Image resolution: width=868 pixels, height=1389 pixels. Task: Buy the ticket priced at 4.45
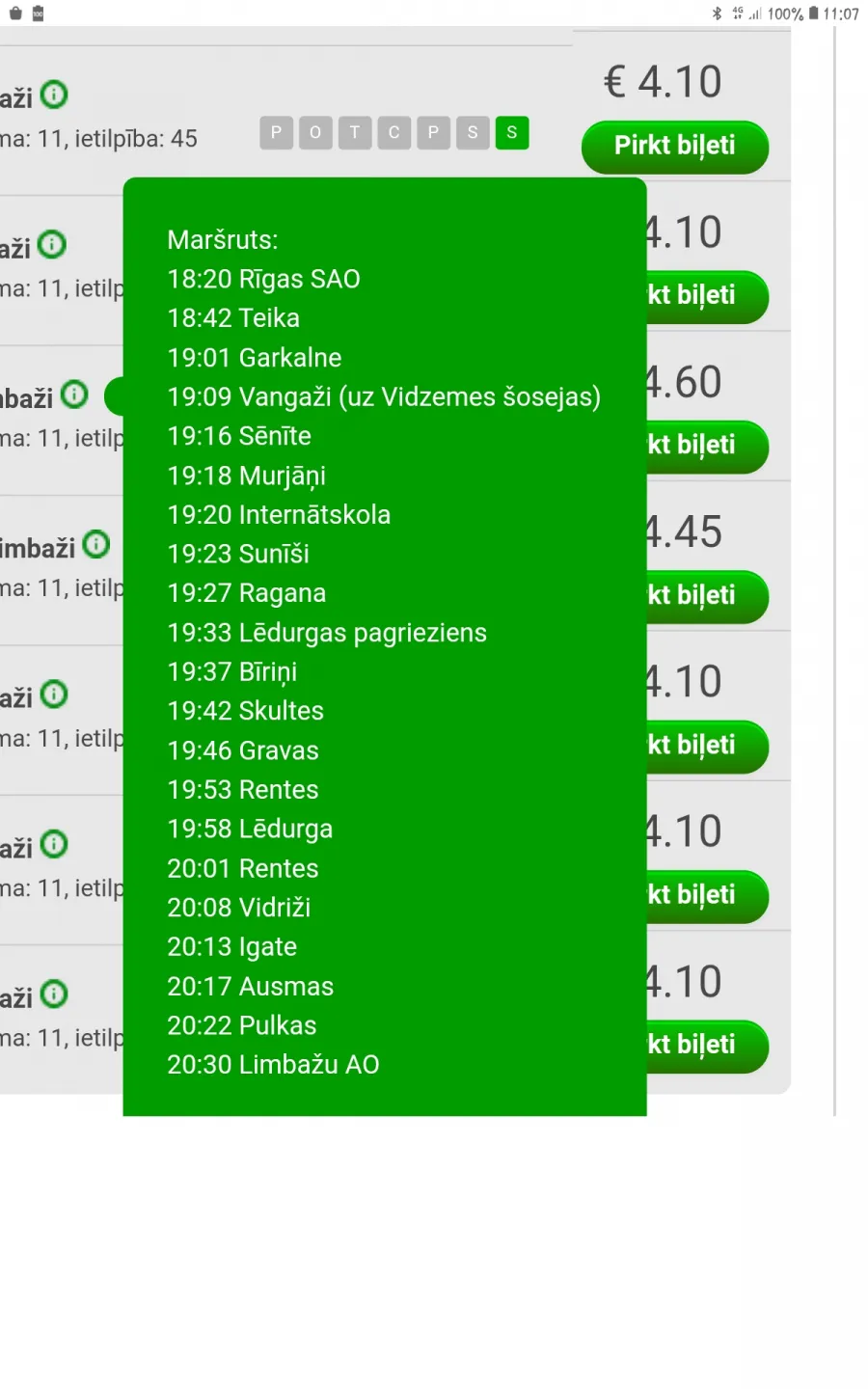tap(708, 596)
